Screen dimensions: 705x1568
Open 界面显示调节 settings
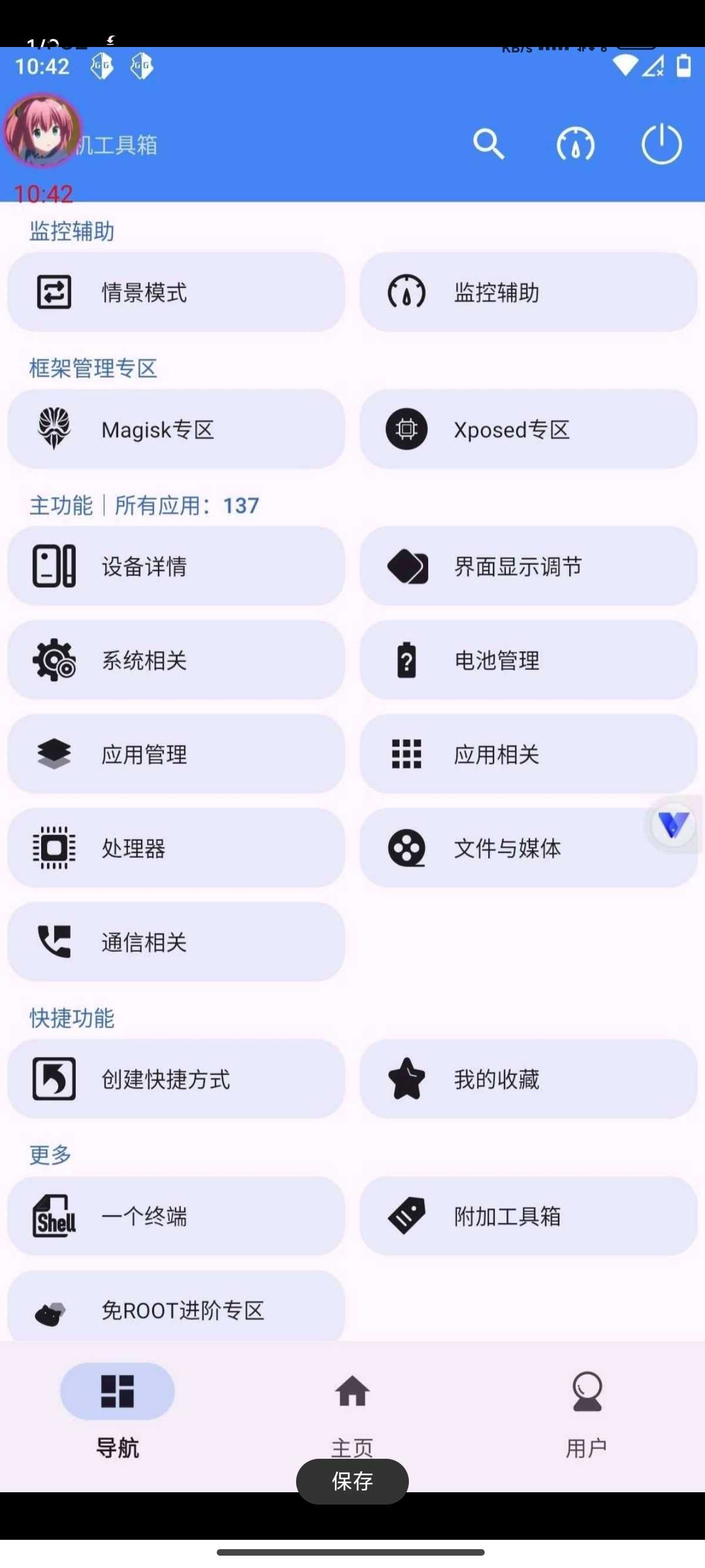[x=528, y=566]
